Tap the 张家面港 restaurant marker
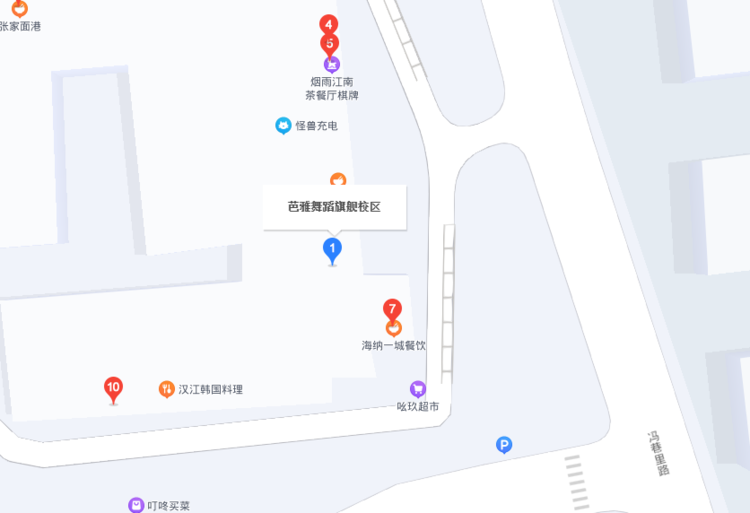This screenshot has height=513, width=750. click(19, 9)
